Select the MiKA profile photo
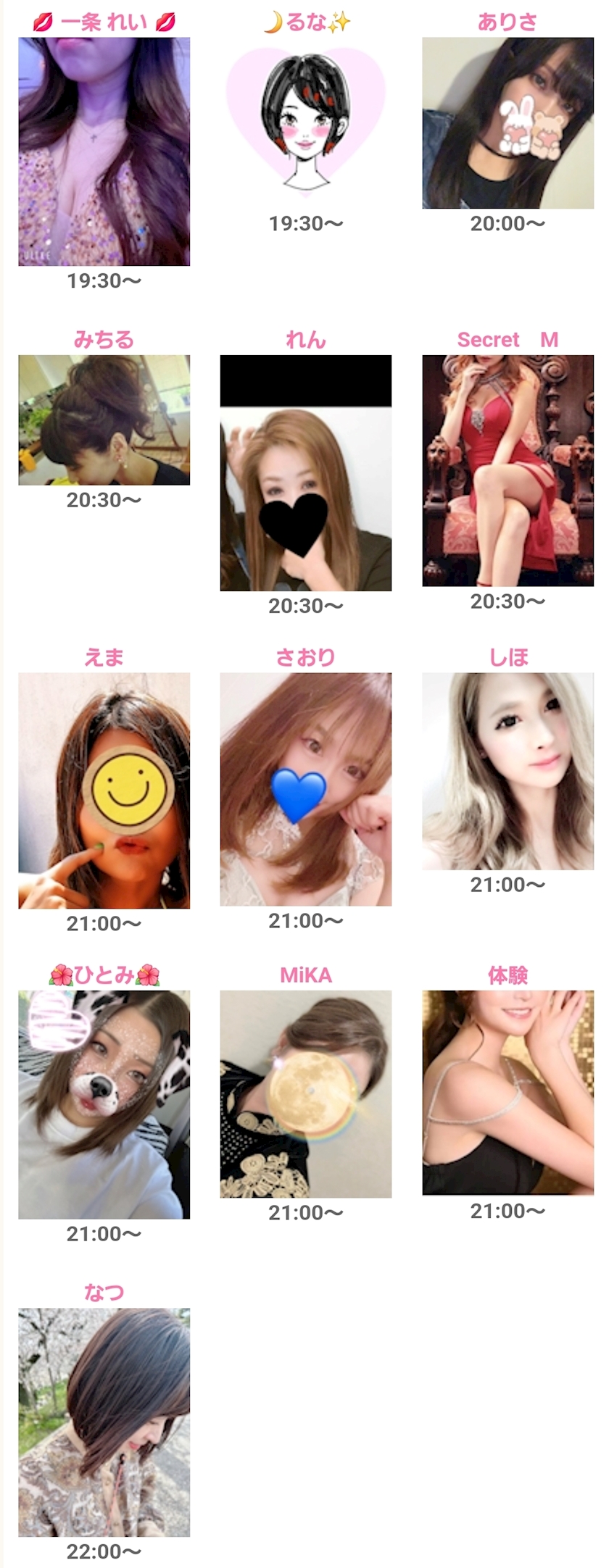The image size is (609, 1568). point(305,1094)
